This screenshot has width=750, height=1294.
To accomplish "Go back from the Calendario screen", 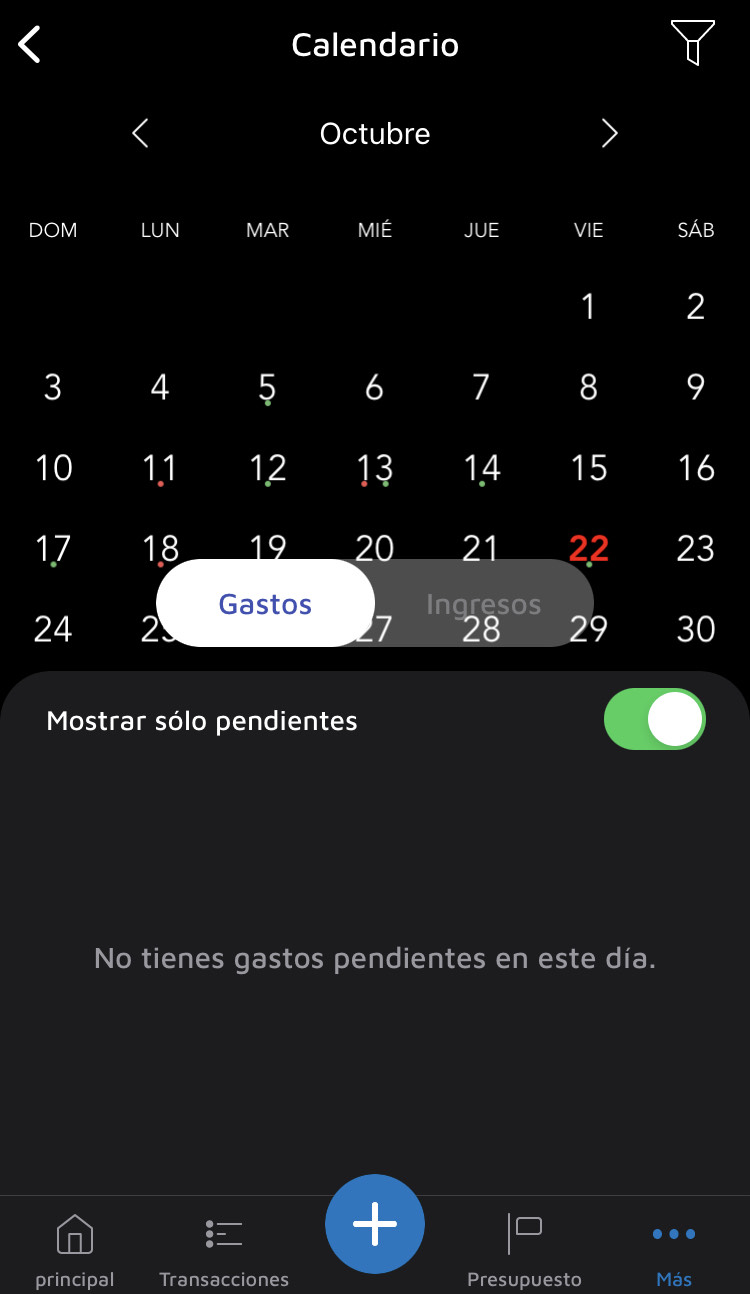I will coord(30,45).
